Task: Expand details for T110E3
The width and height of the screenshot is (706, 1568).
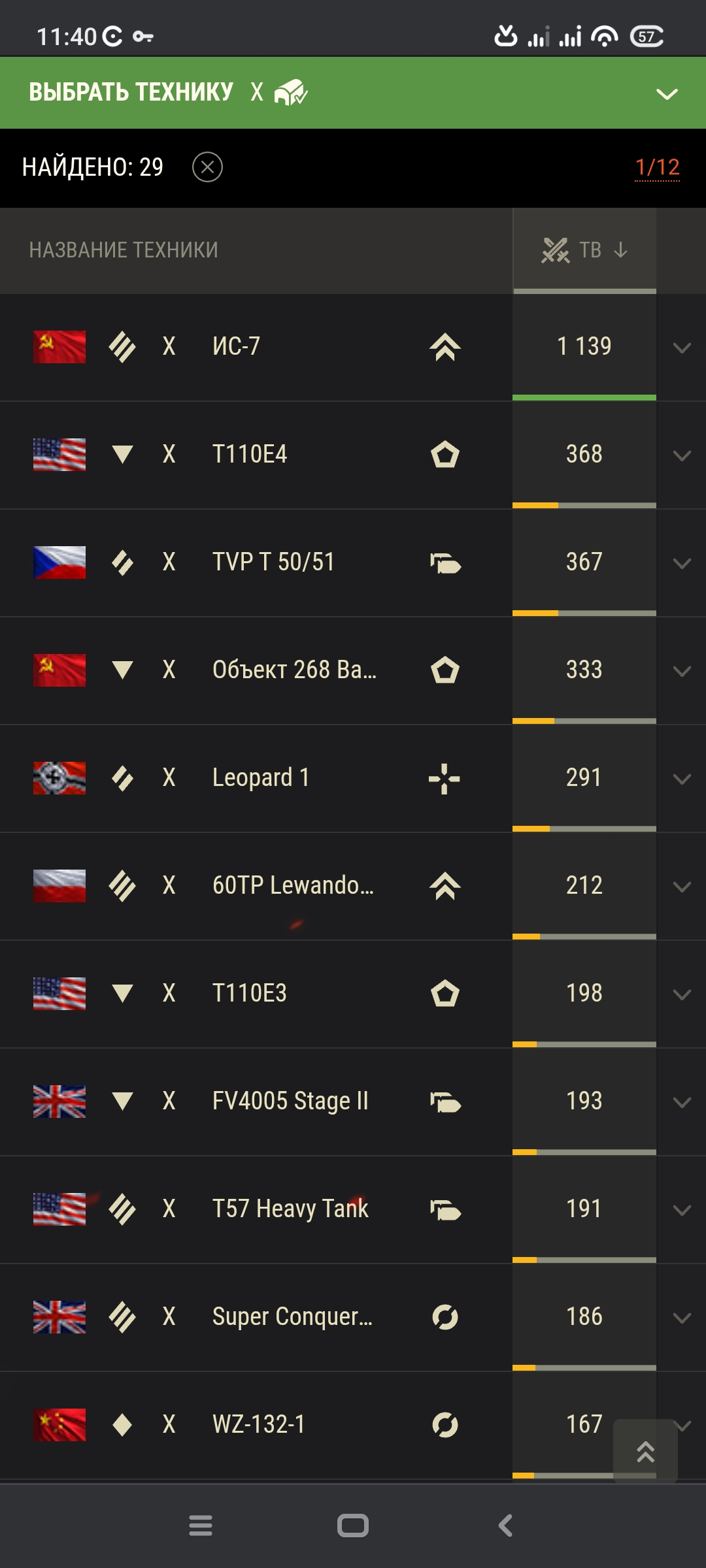Action: coord(682,994)
